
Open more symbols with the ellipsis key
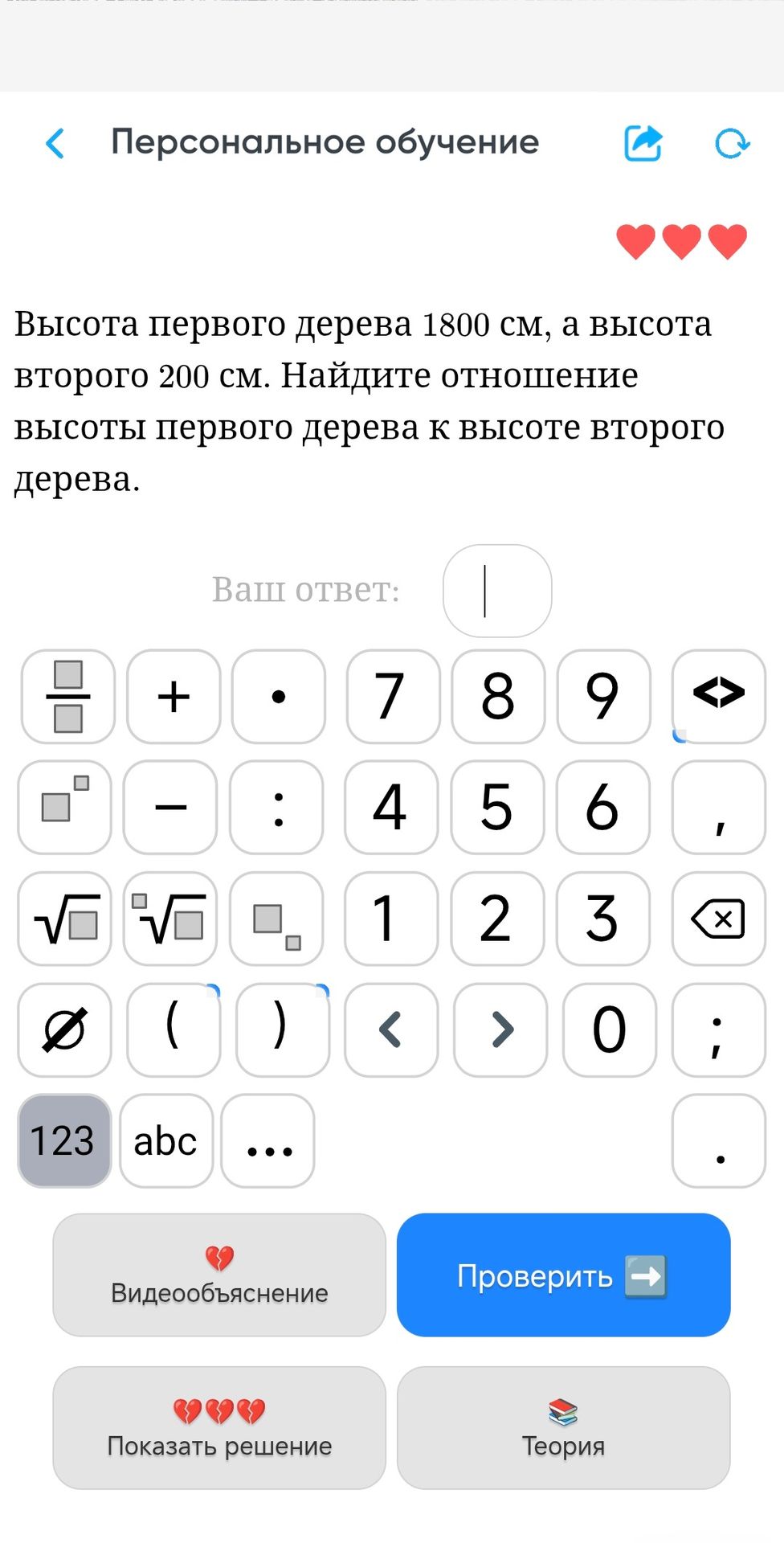click(x=267, y=1140)
